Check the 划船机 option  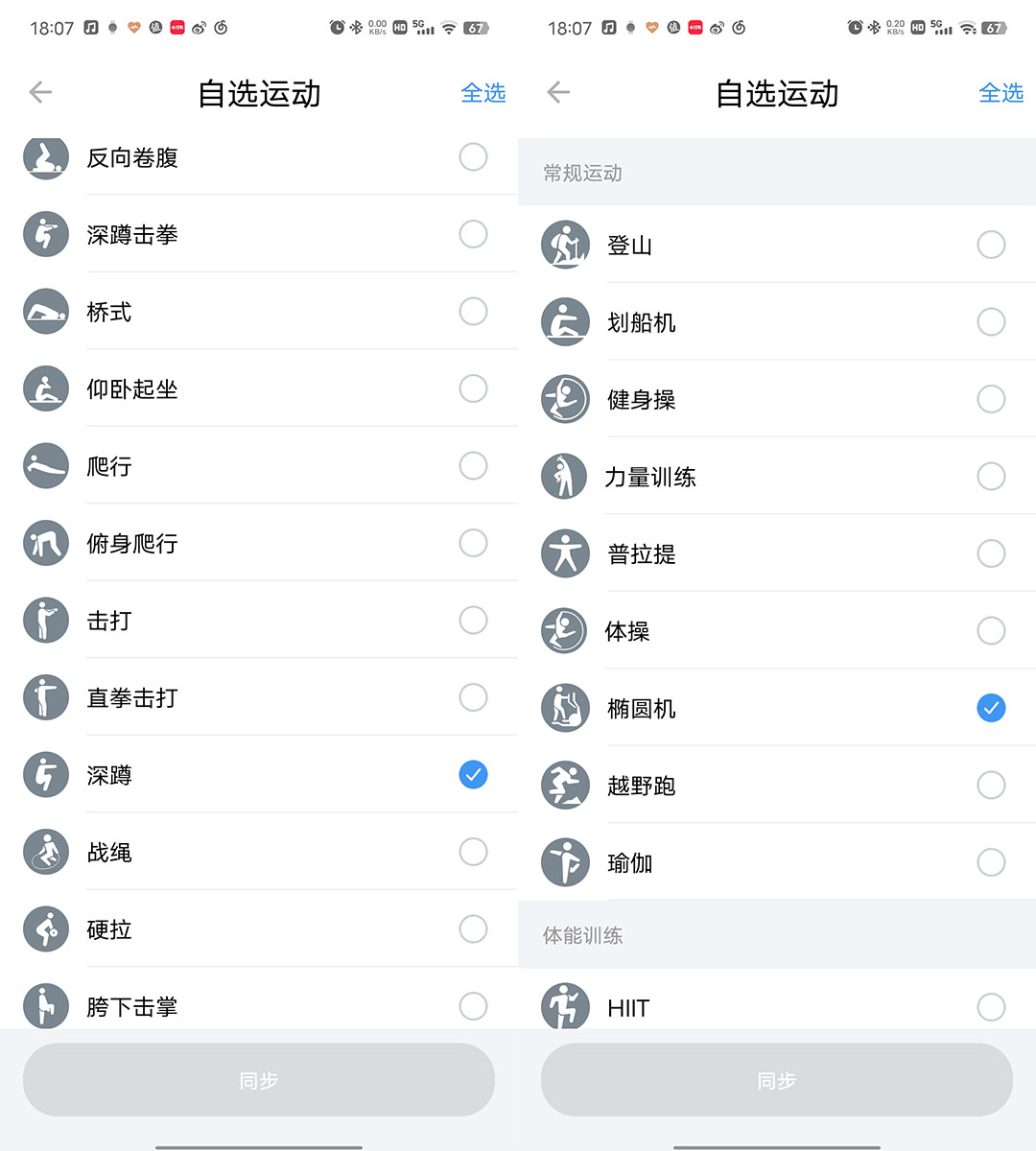tap(991, 322)
